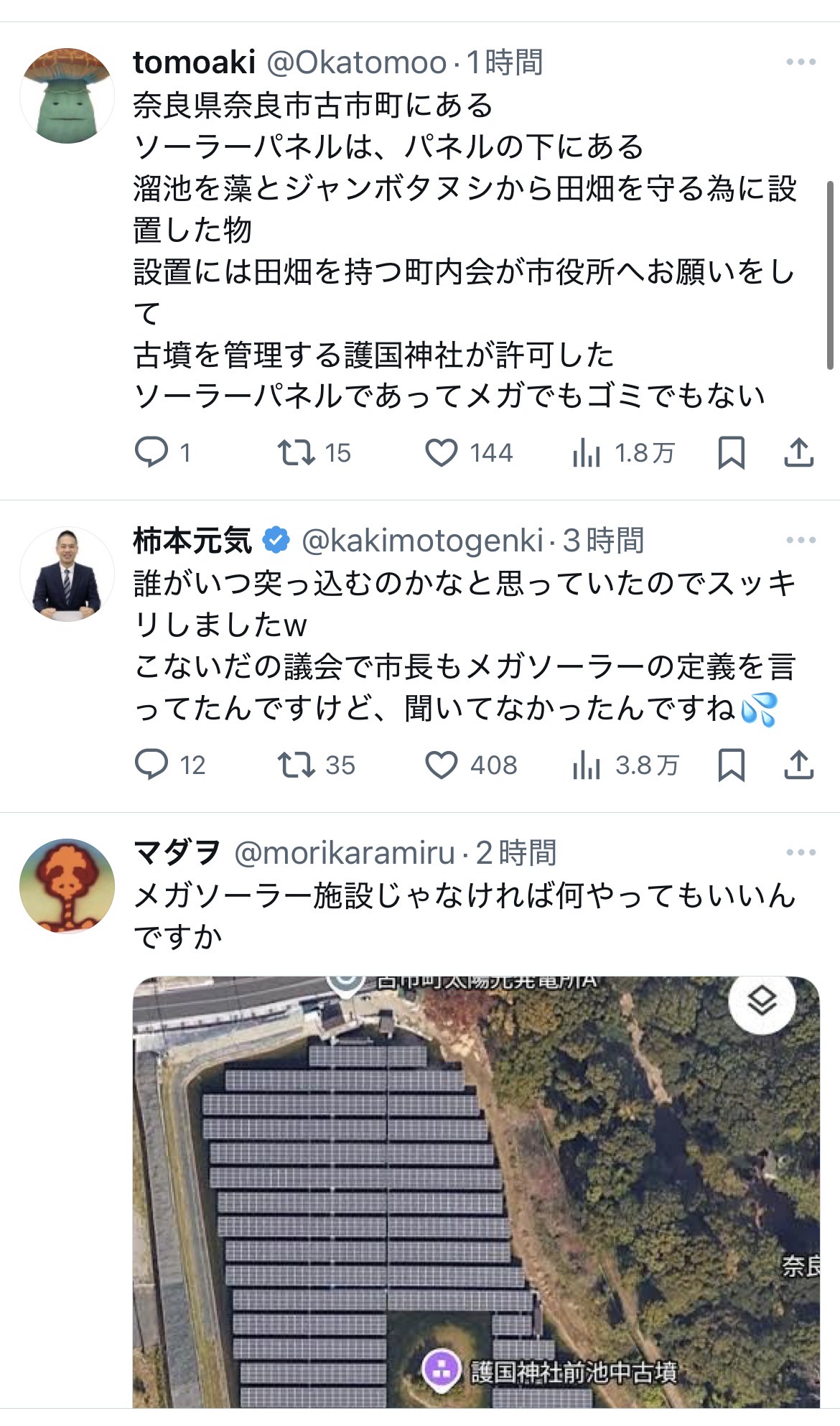Open the satellite map image in マダヲ's post
Image resolution: width=840 pixels, height=1426 pixels.
[475, 1192]
